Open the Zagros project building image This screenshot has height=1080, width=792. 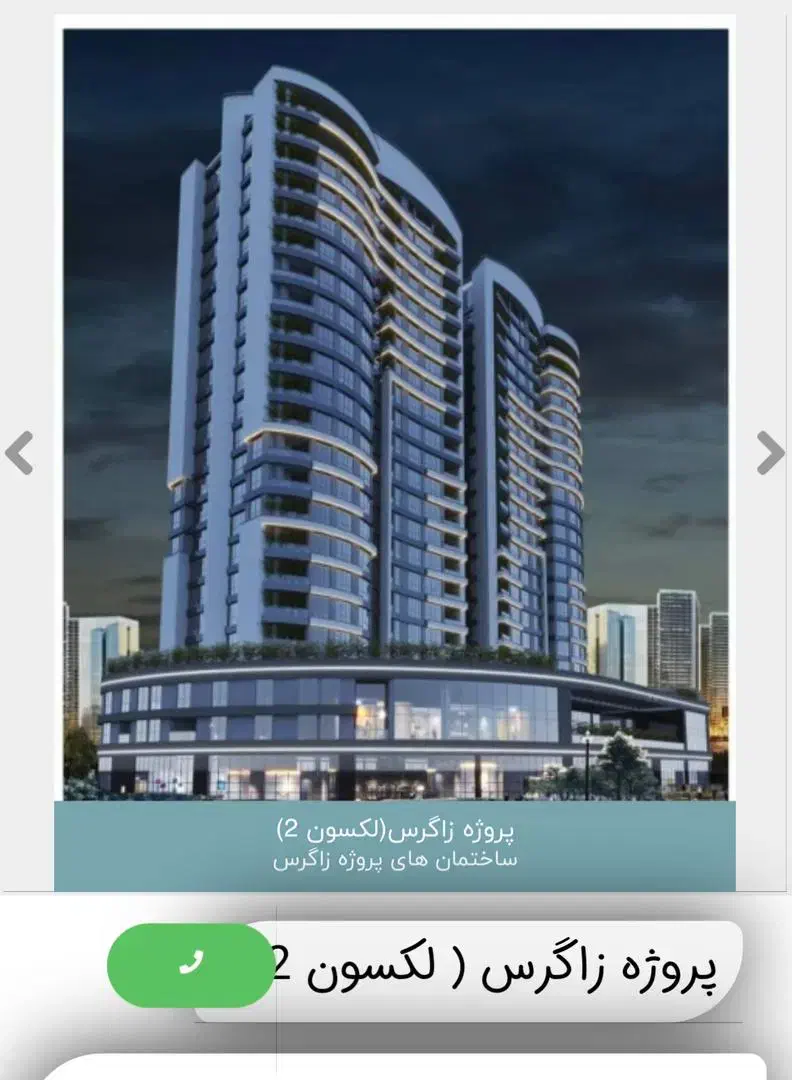pos(395,415)
